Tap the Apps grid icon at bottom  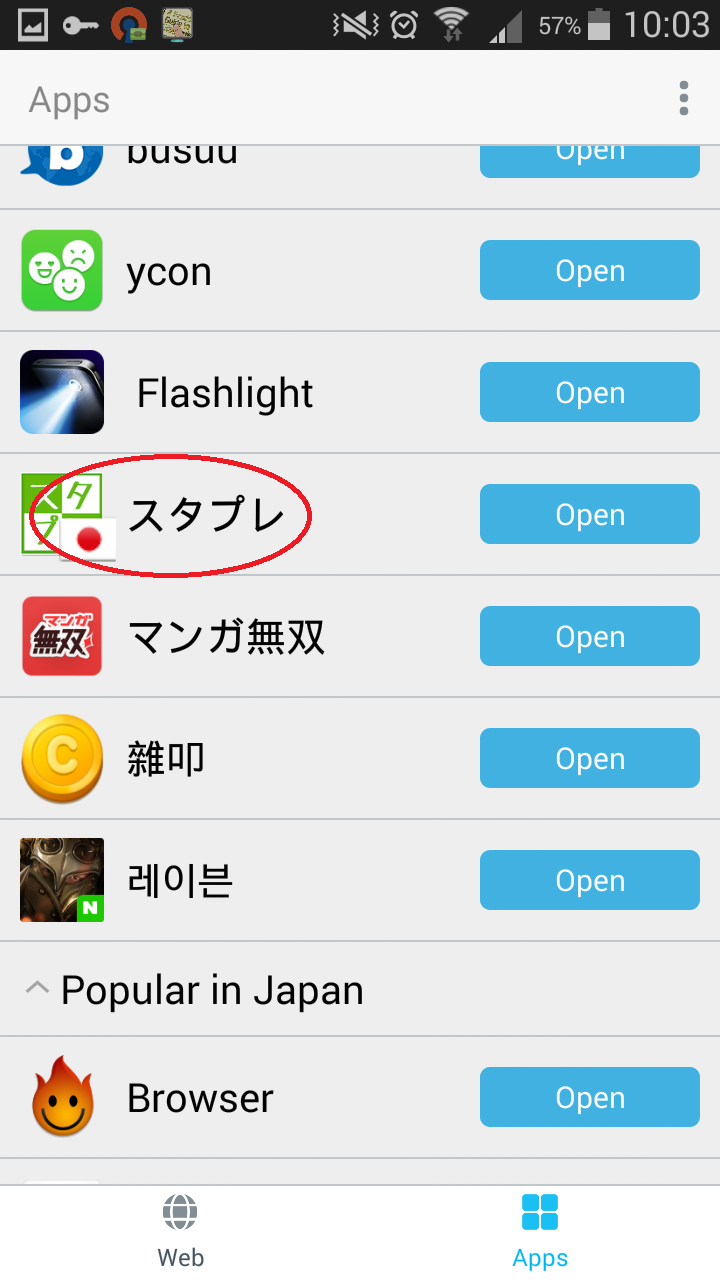tap(540, 1211)
